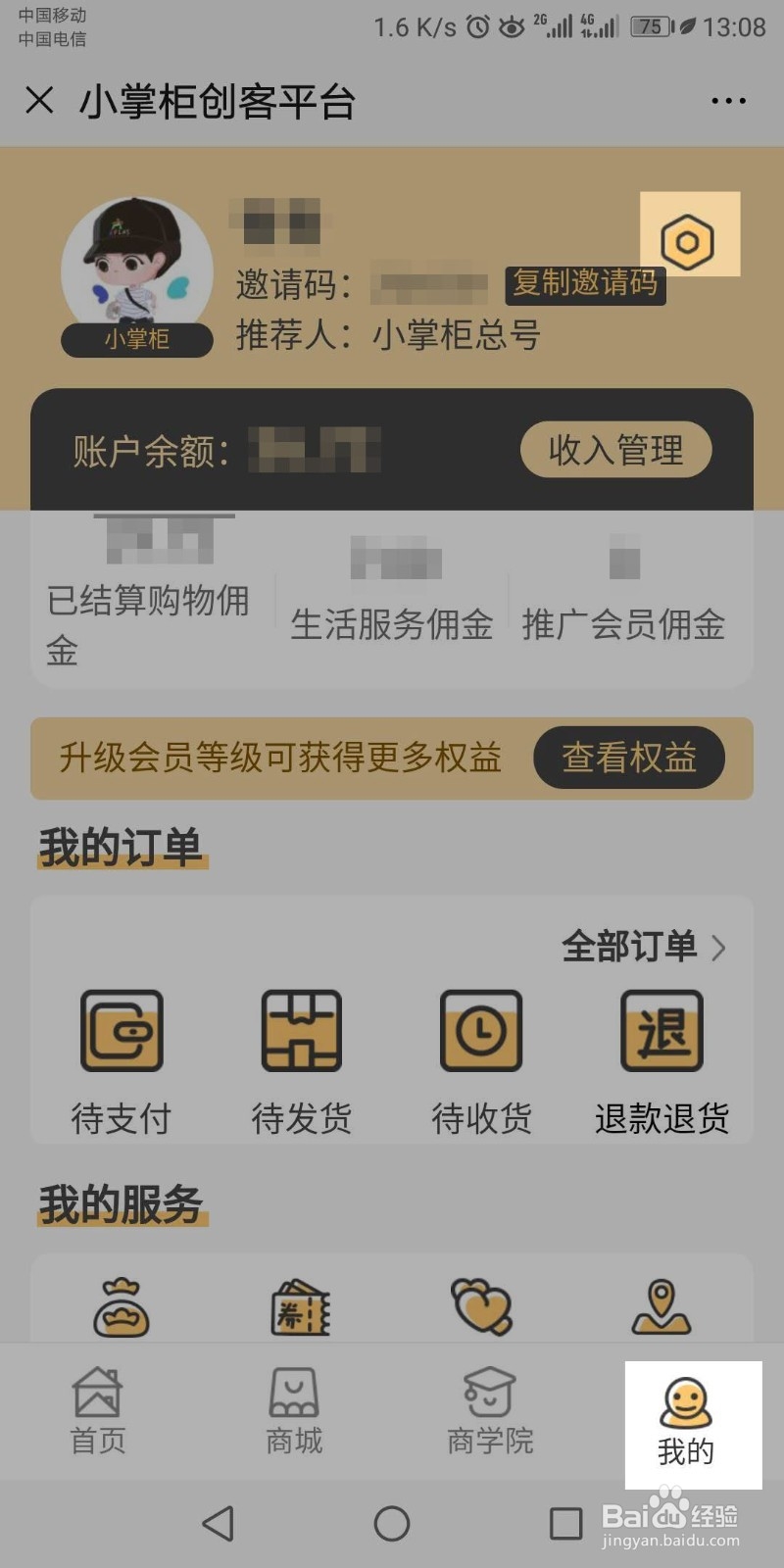The width and height of the screenshot is (784, 1568).
Task: Click the 收入管理 button
Action: [614, 450]
